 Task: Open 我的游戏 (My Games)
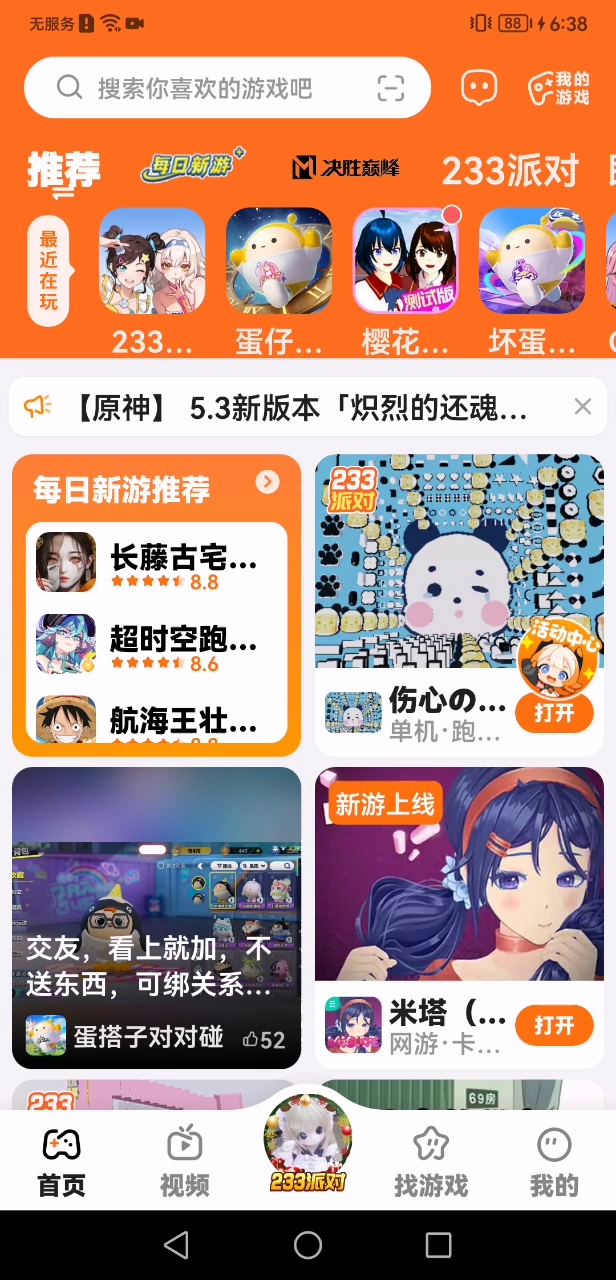[x=559, y=88]
